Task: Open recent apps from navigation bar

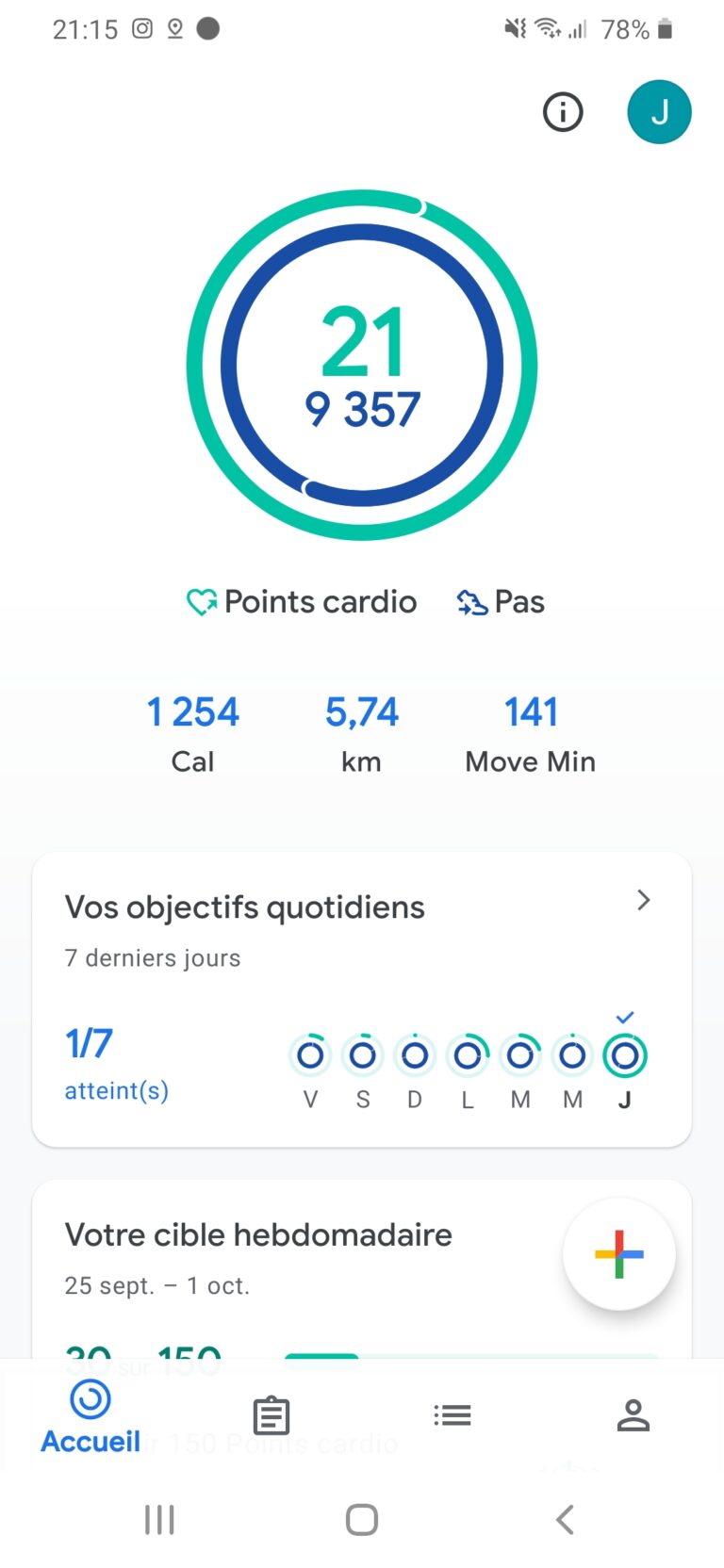Action: [159, 1519]
